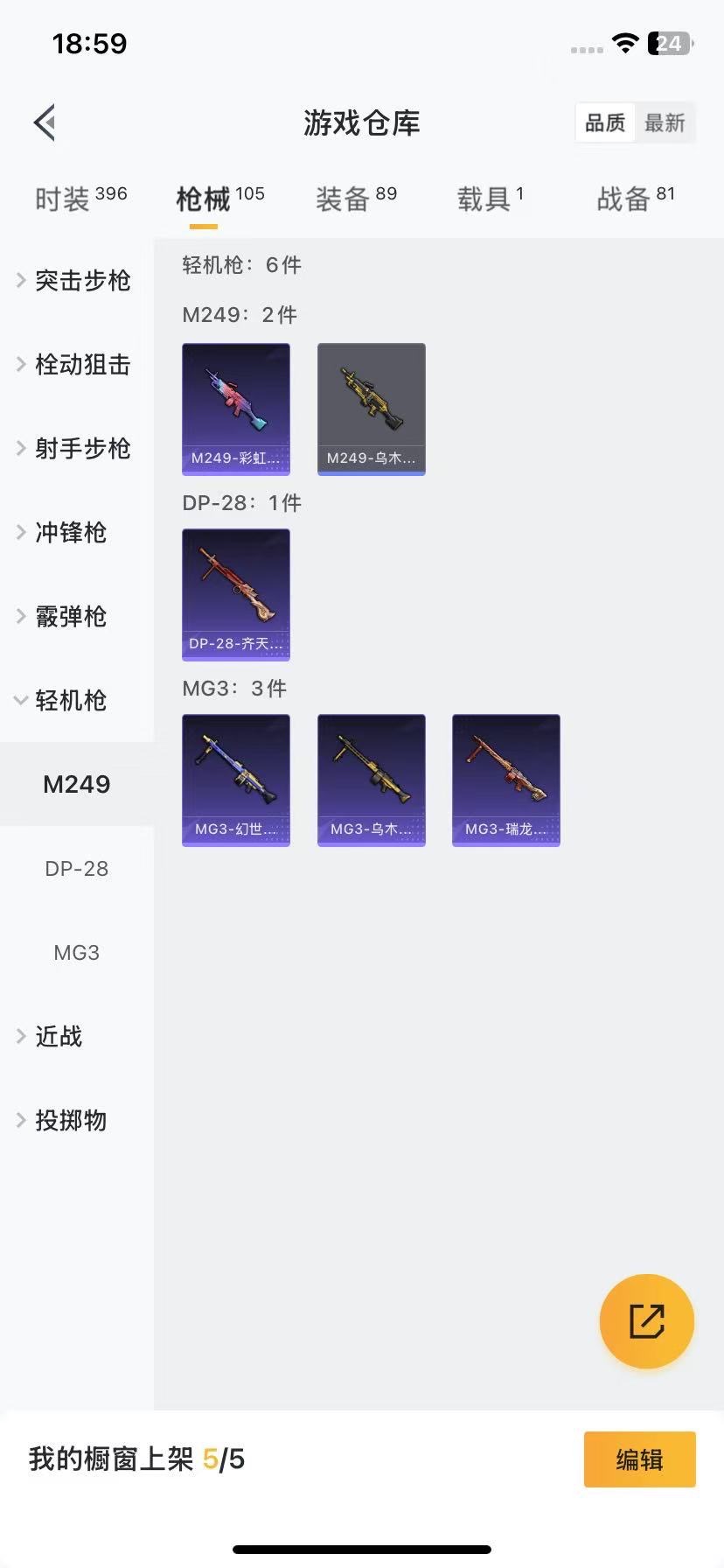Viewport: 724px width, 1568px height.
Task: Open the DP-28-齐天 weapon skin
Action: (235, 594)
